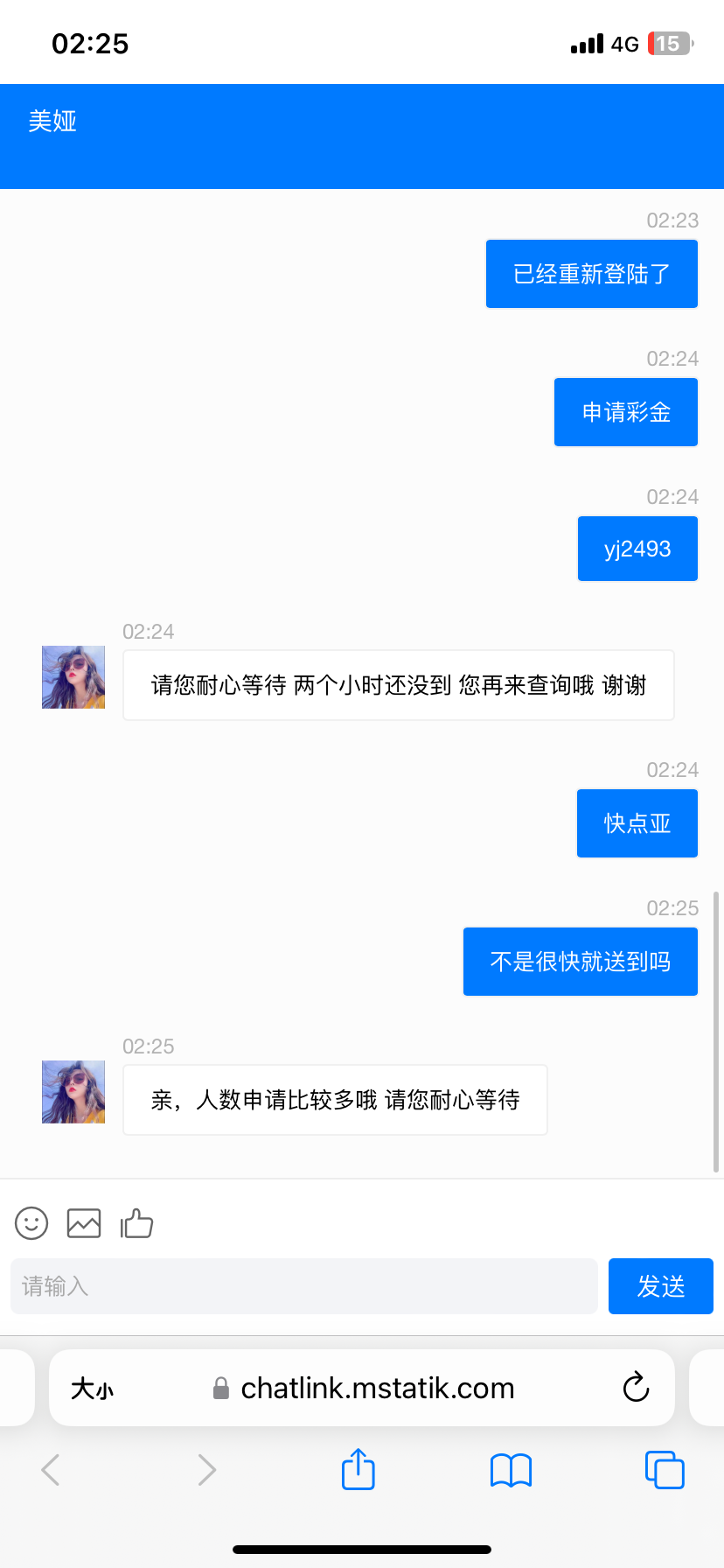Tap the thumbs-up rating icon
This screenshot has height=1568, width=724.
(136, 1223)
